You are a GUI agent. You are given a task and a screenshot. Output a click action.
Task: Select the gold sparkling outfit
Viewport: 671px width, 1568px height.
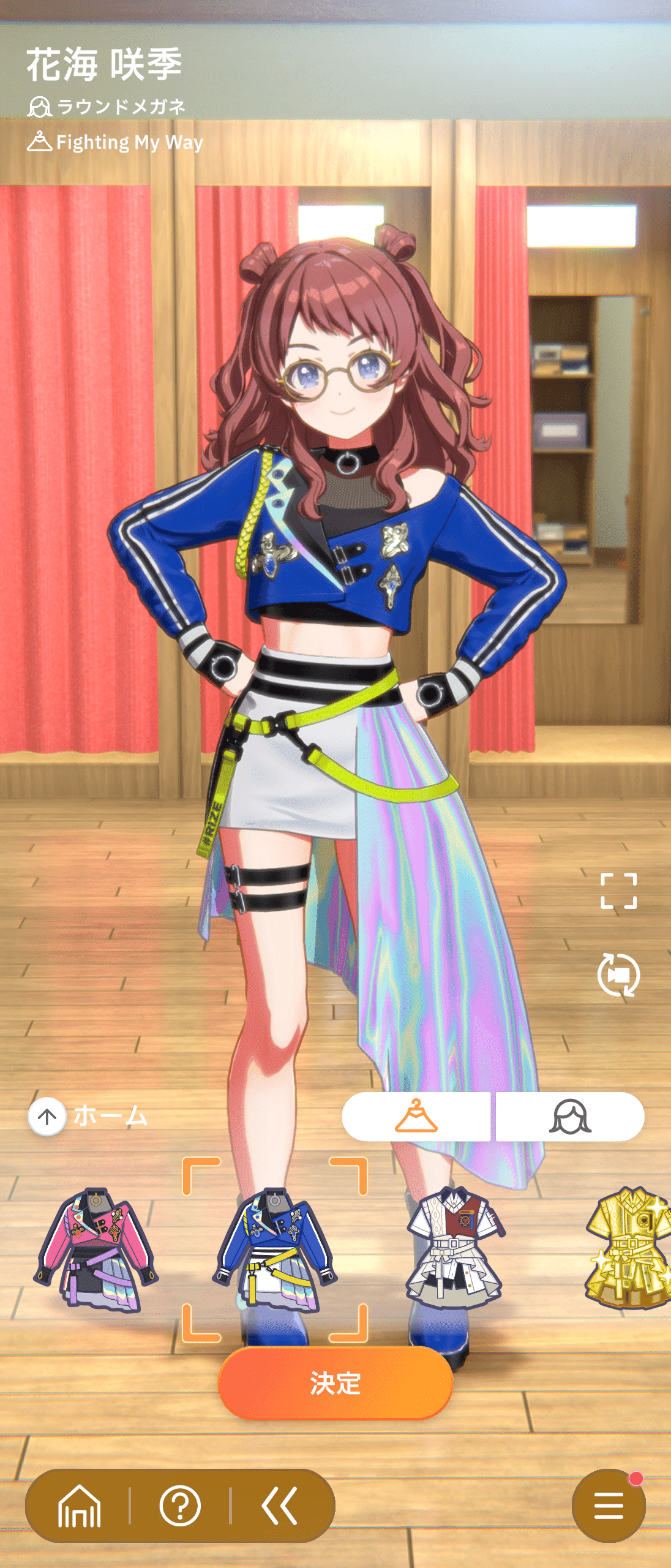(631, 1248)
